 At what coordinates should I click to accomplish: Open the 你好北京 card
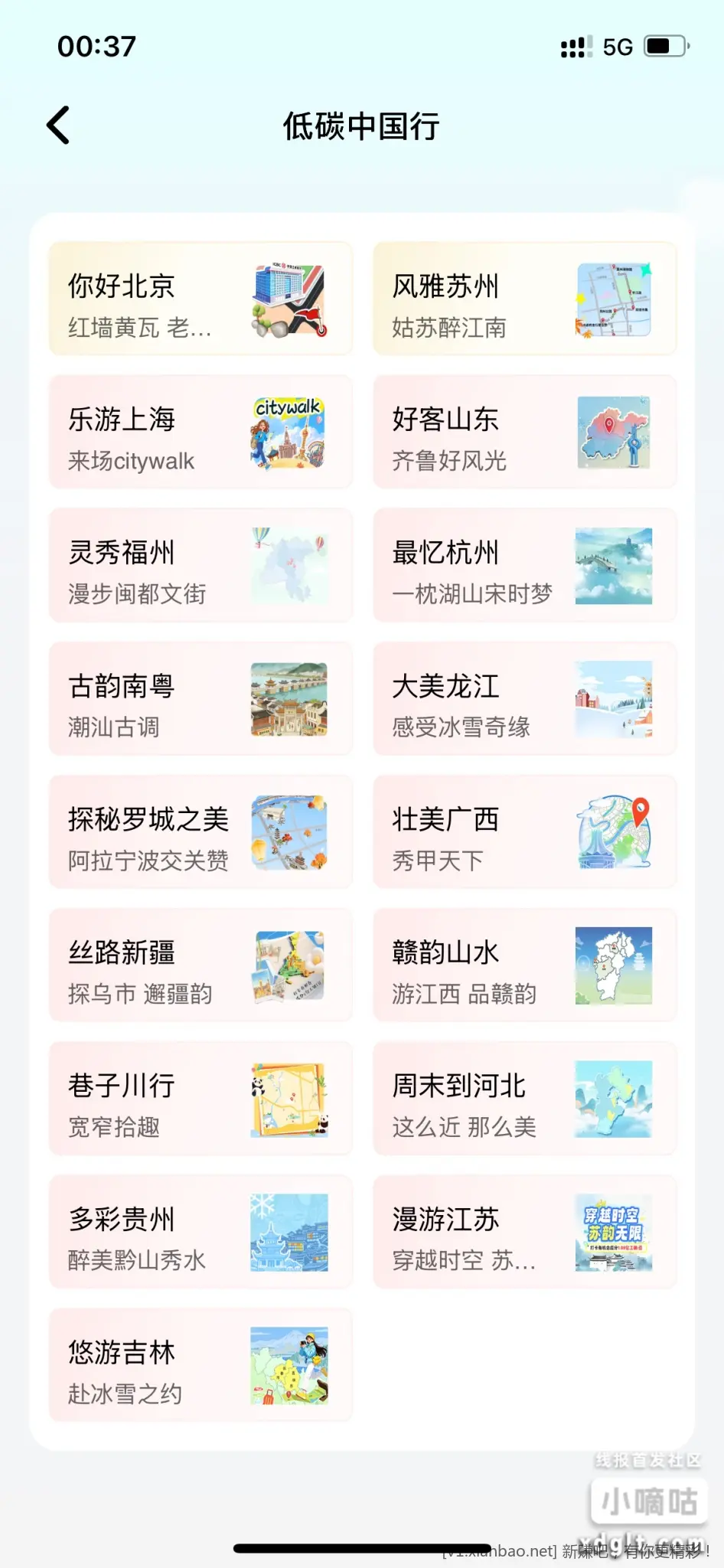201,299
